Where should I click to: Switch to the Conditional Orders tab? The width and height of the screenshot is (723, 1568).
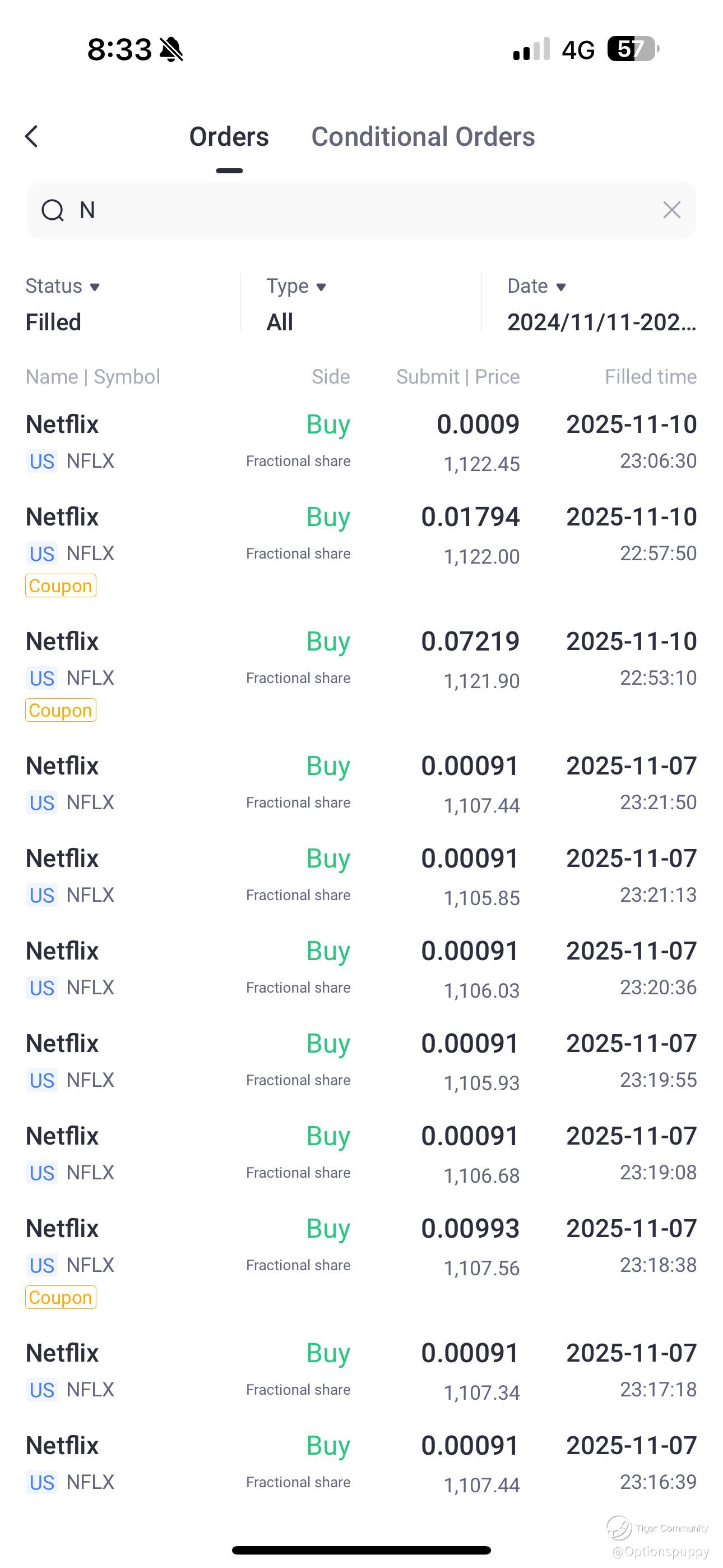[423, 137]
